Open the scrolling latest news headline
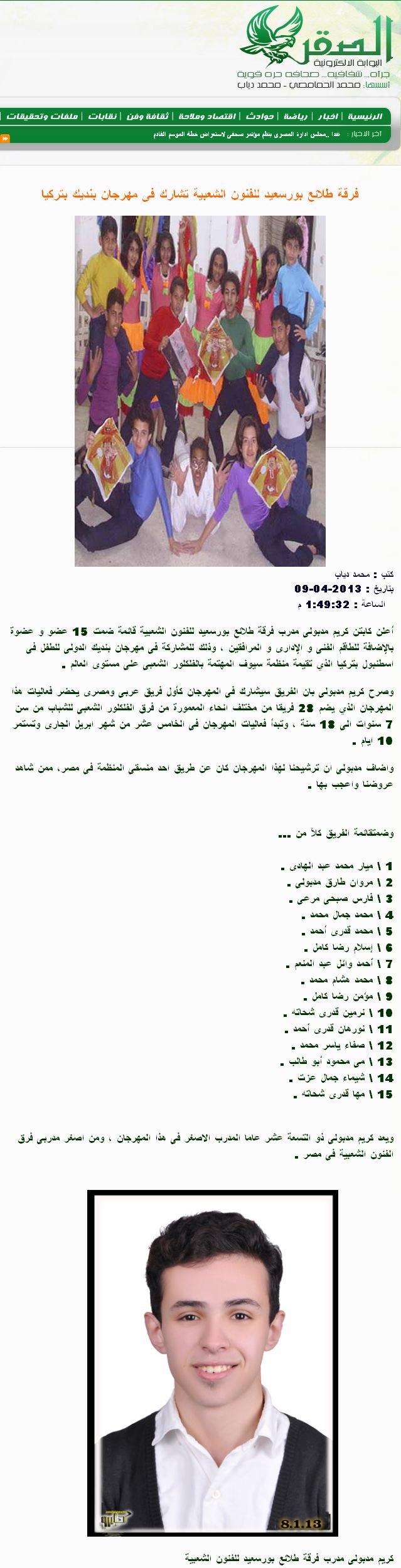401x1568 pixels. tap(247, 135)
